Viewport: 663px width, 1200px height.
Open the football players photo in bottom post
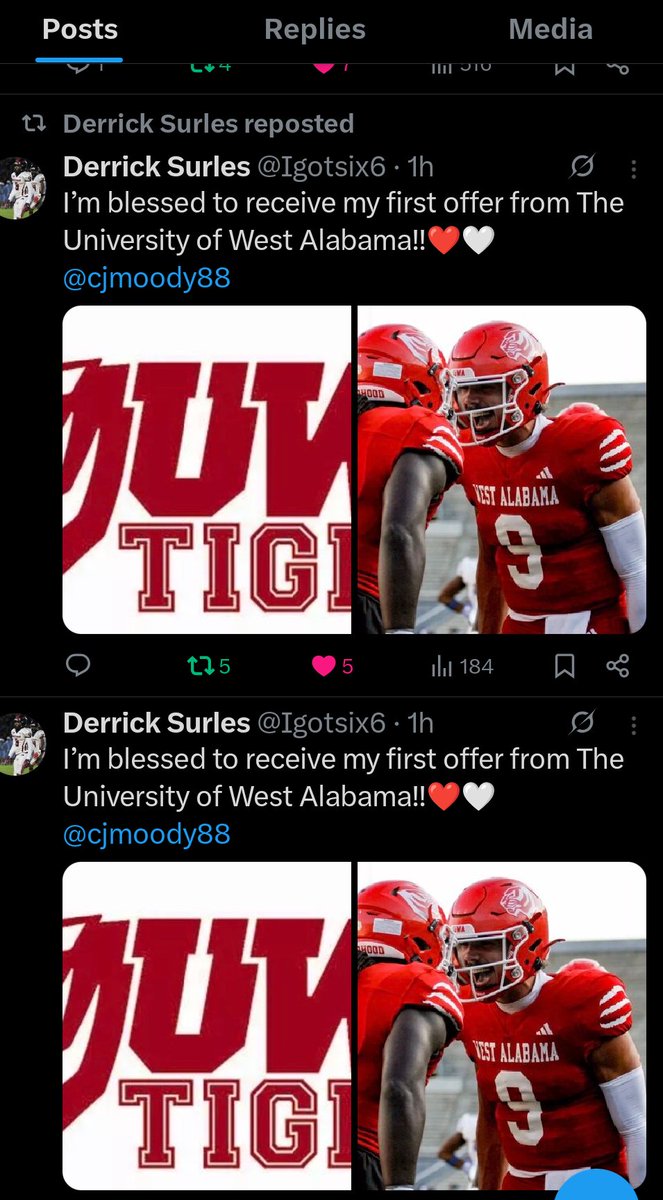click(502, 1025)
